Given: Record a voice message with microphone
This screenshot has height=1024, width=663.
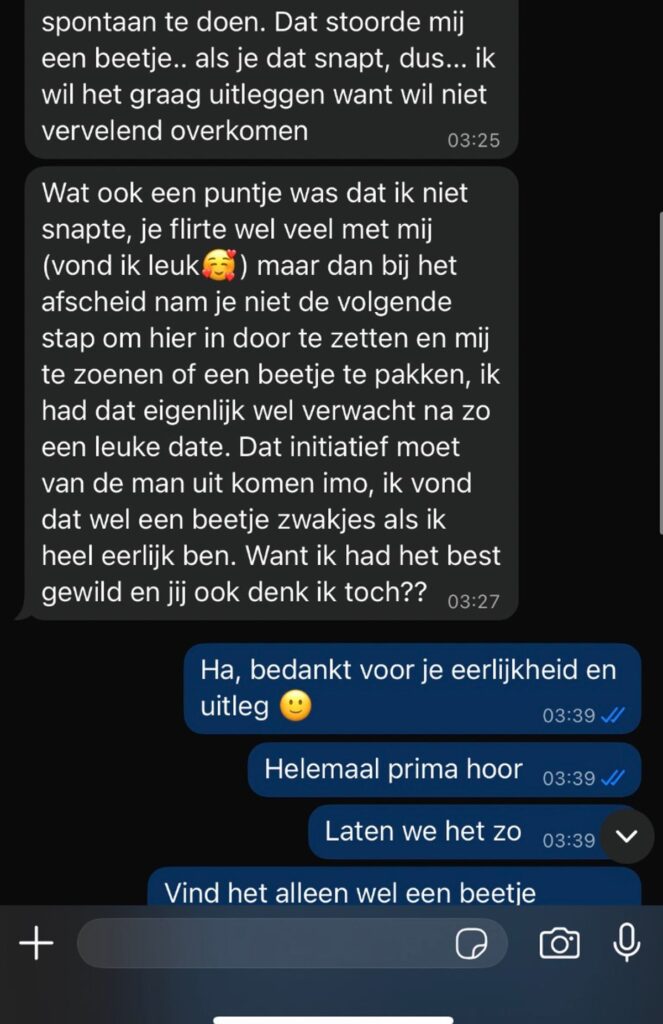Looking at the screenshot, I should pyautogui.click(x=627, y=943).
